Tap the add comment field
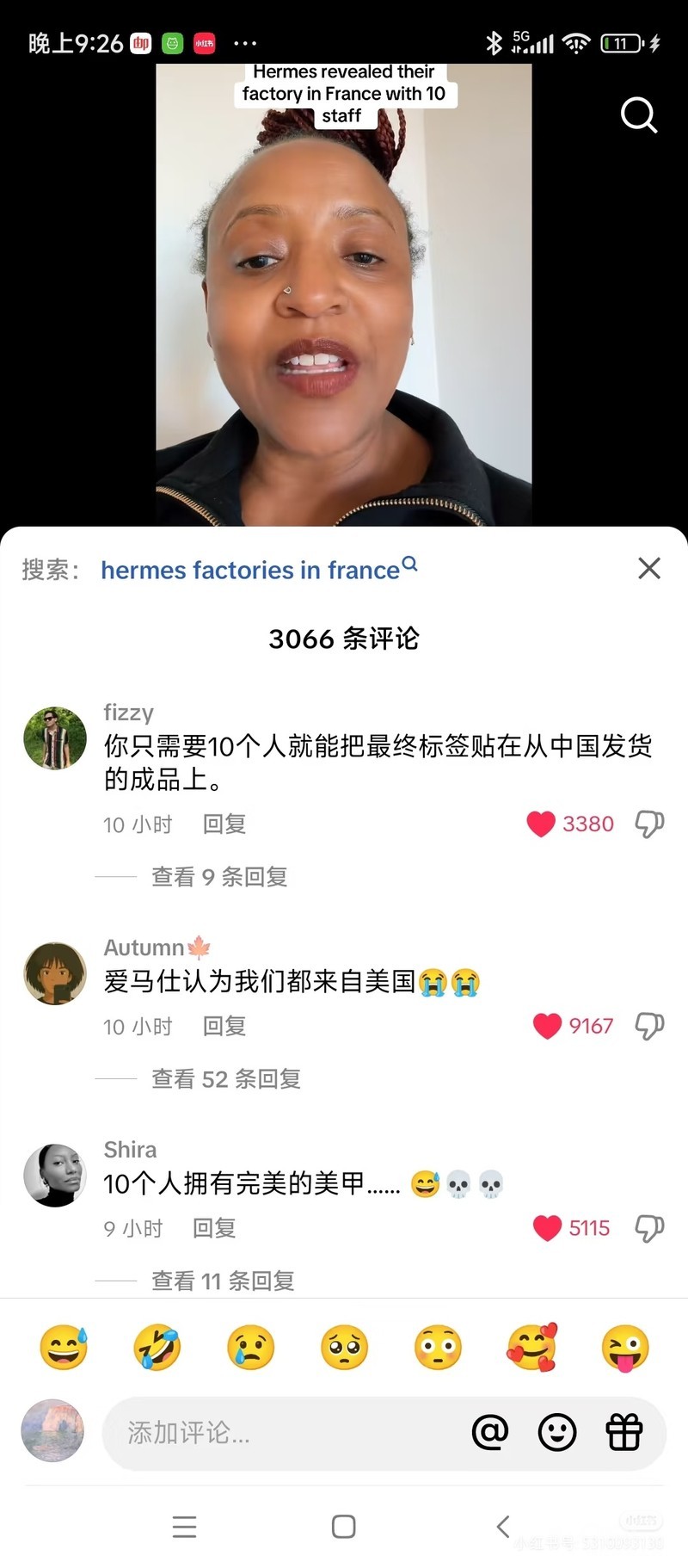688x1568 pixels. point(284,1433)
